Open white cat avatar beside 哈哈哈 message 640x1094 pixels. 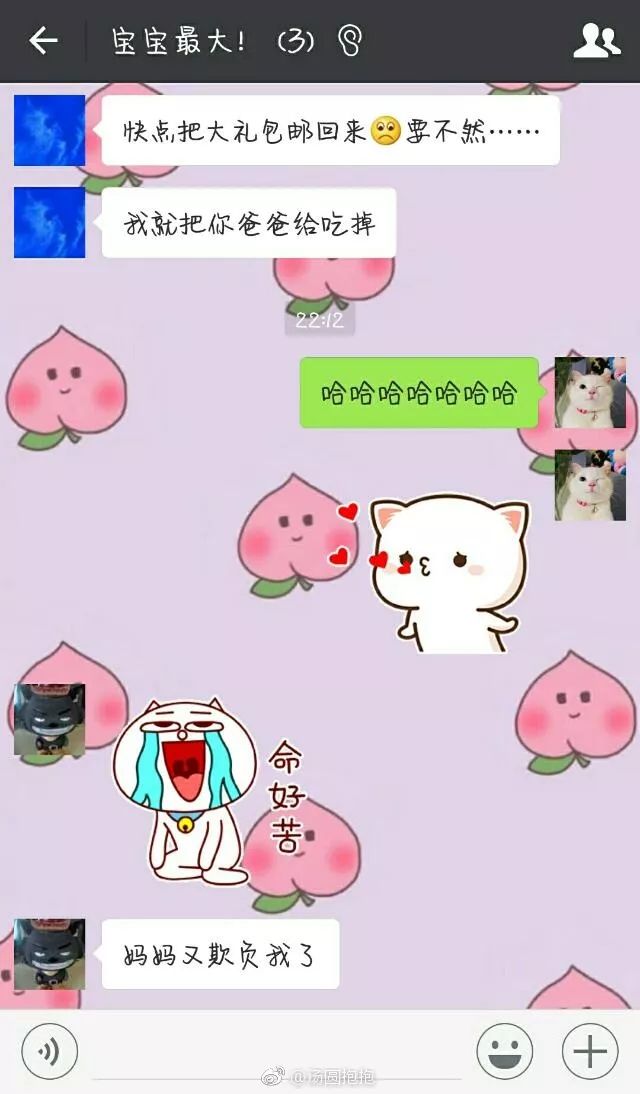pos(590,392)
